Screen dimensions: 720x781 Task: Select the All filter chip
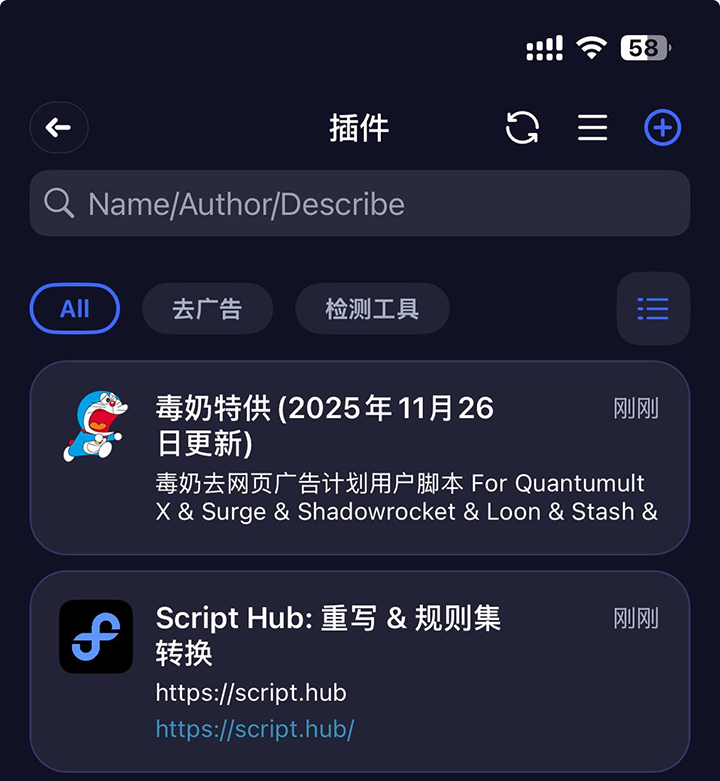point(74,309)
